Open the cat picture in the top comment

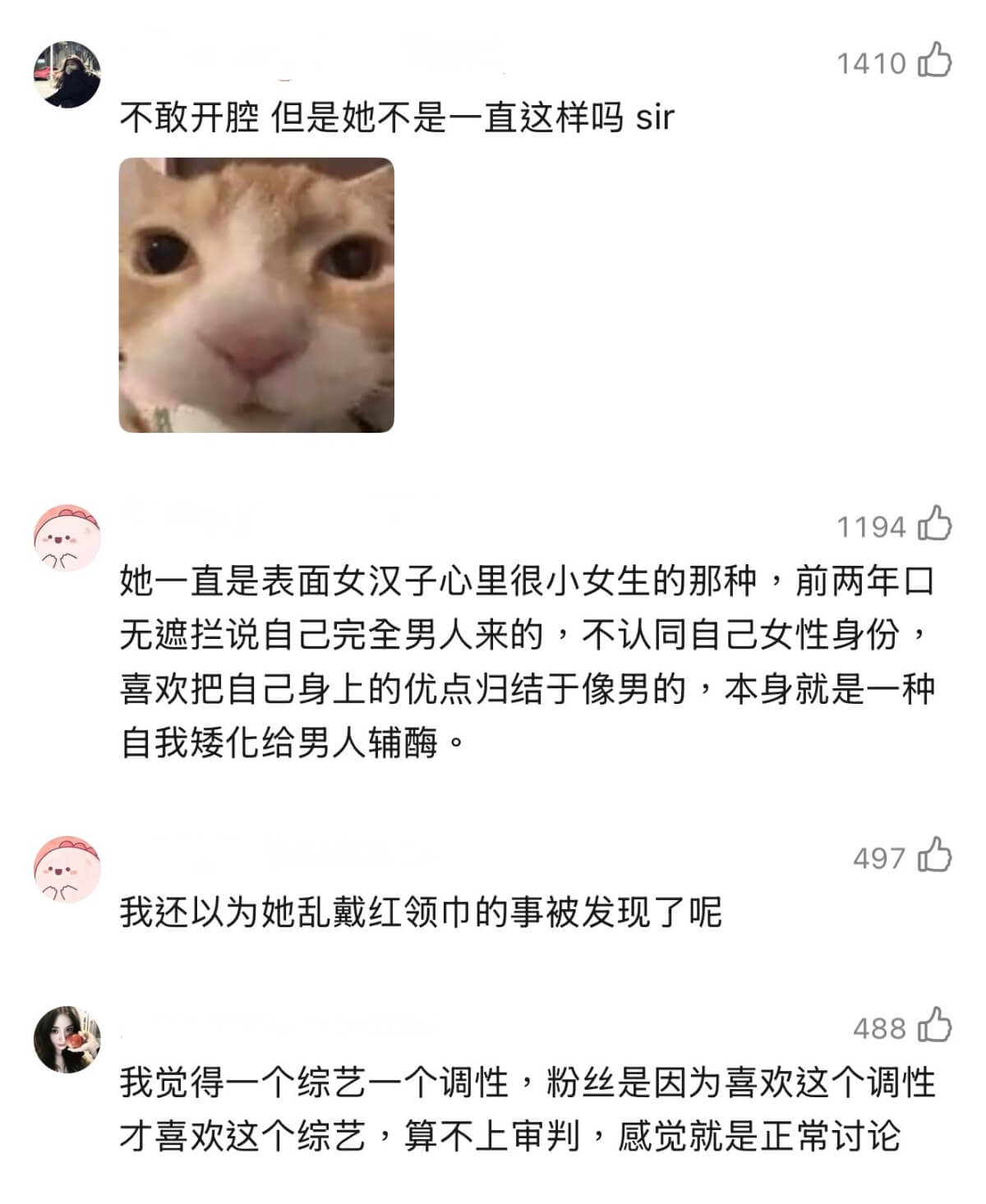tap(256, 295)
